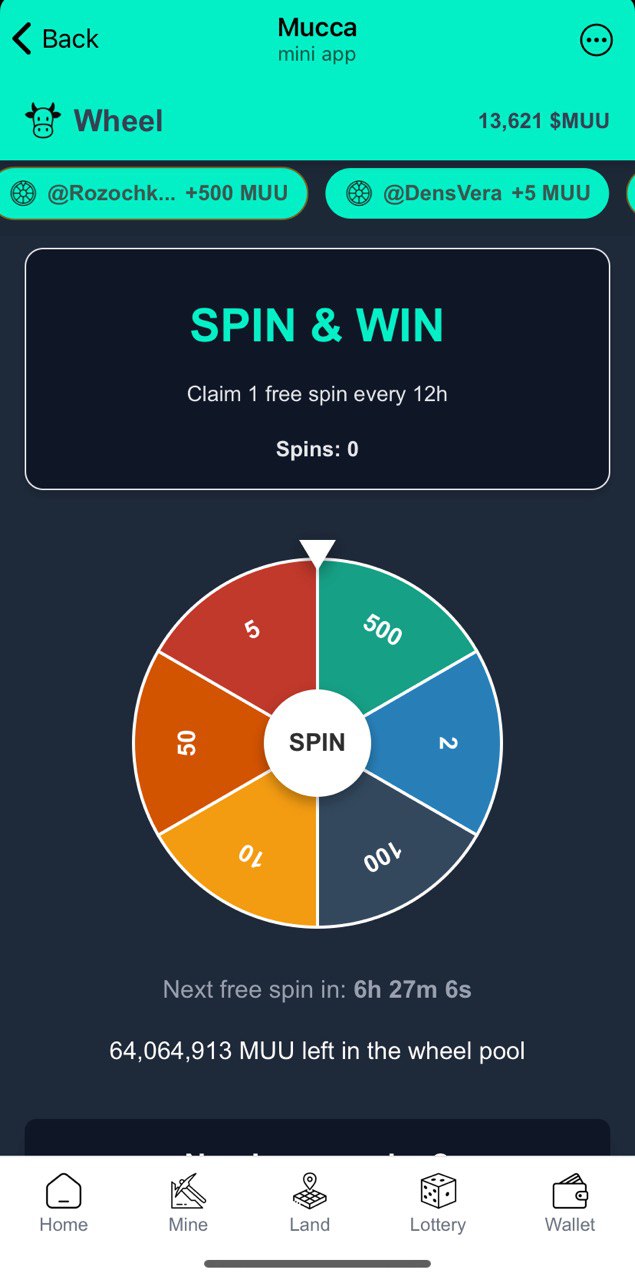Open the @Rozochk... +500 MUU winner chip
This screenshot has height=1280, width=635.
152,193
